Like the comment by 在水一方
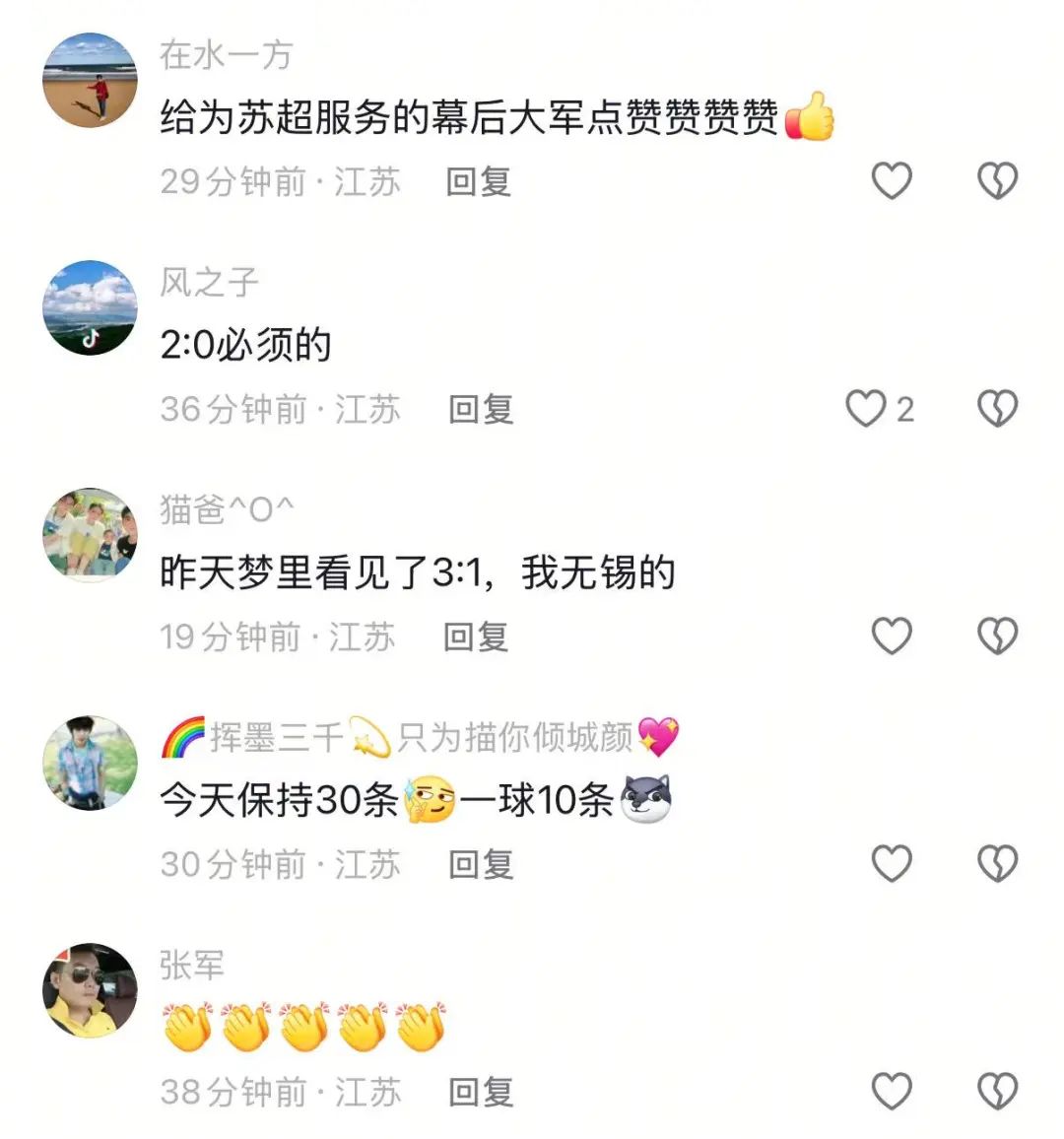 (x=892, y=181)
